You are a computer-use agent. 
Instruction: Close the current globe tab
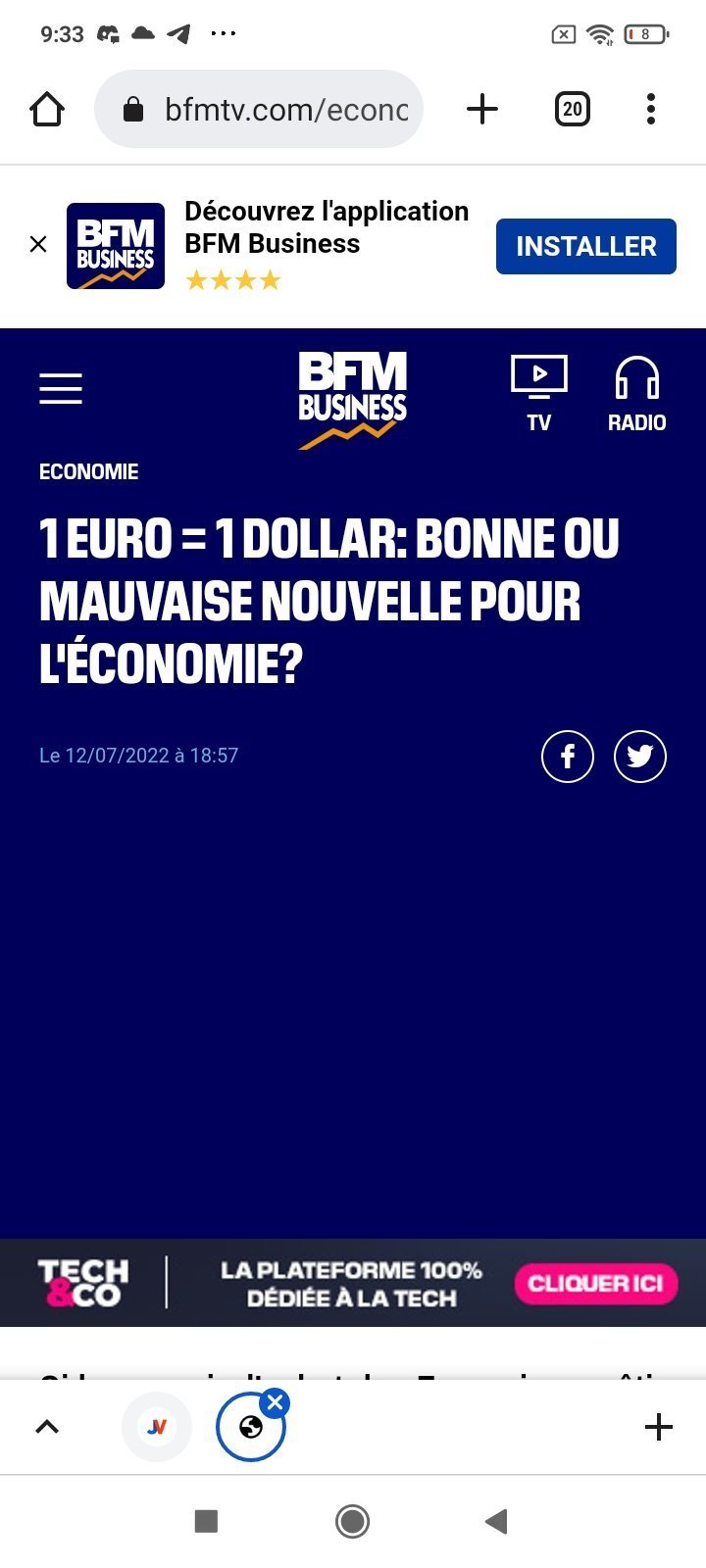(x=276, y=1403)
